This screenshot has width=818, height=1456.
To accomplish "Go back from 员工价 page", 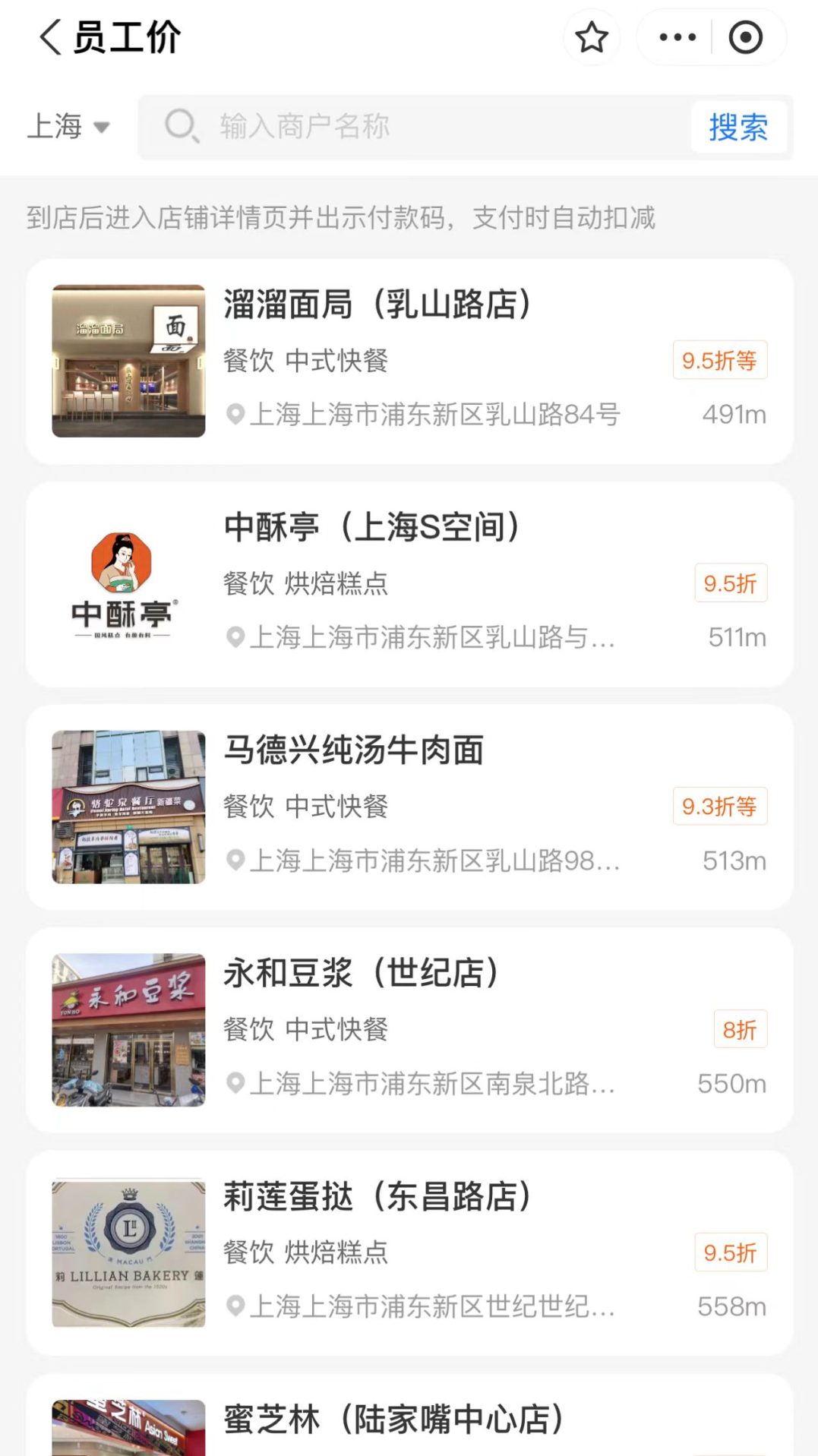I will click(50, 37).
